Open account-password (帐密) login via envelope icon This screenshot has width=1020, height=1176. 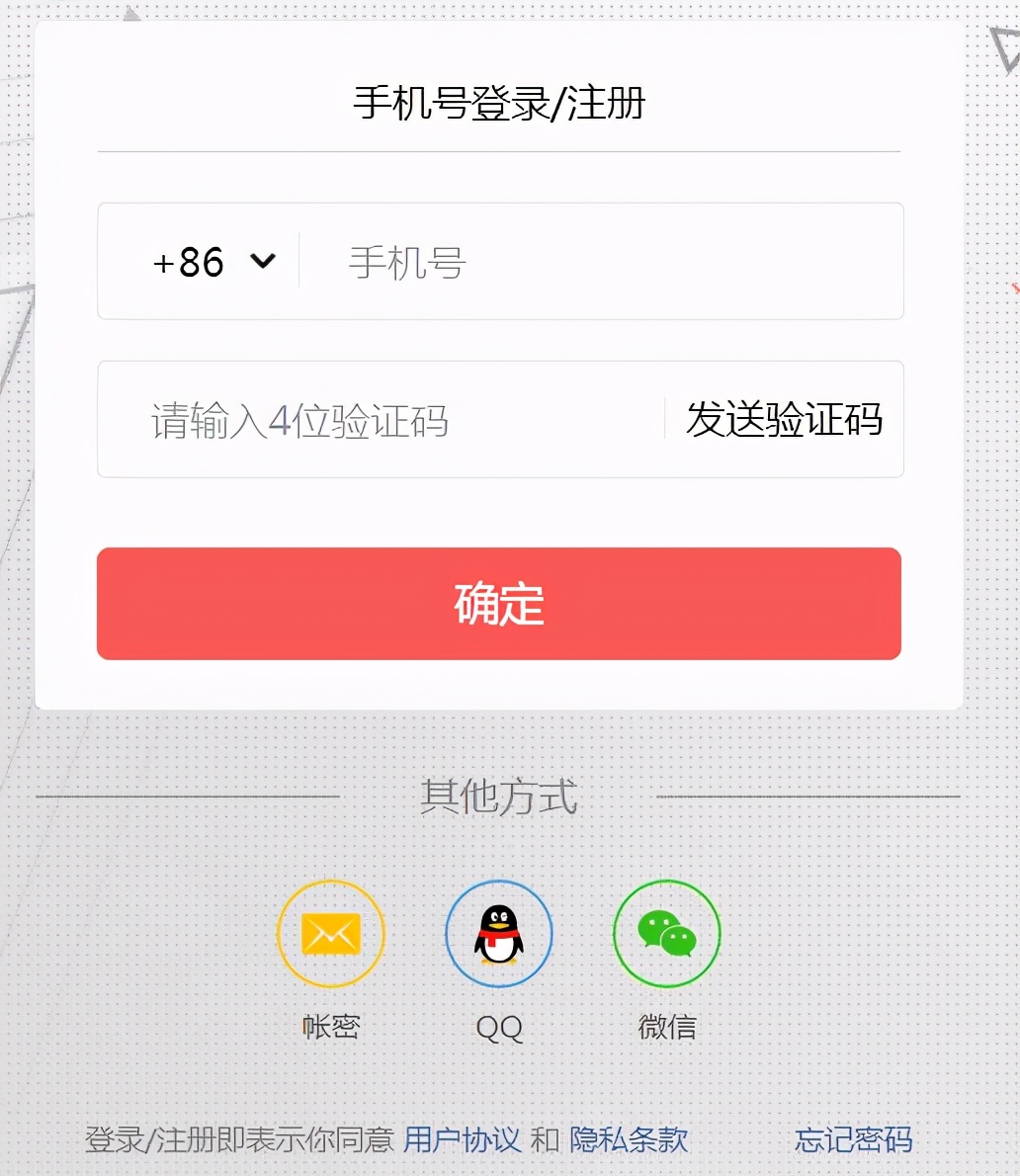[330, 933]
